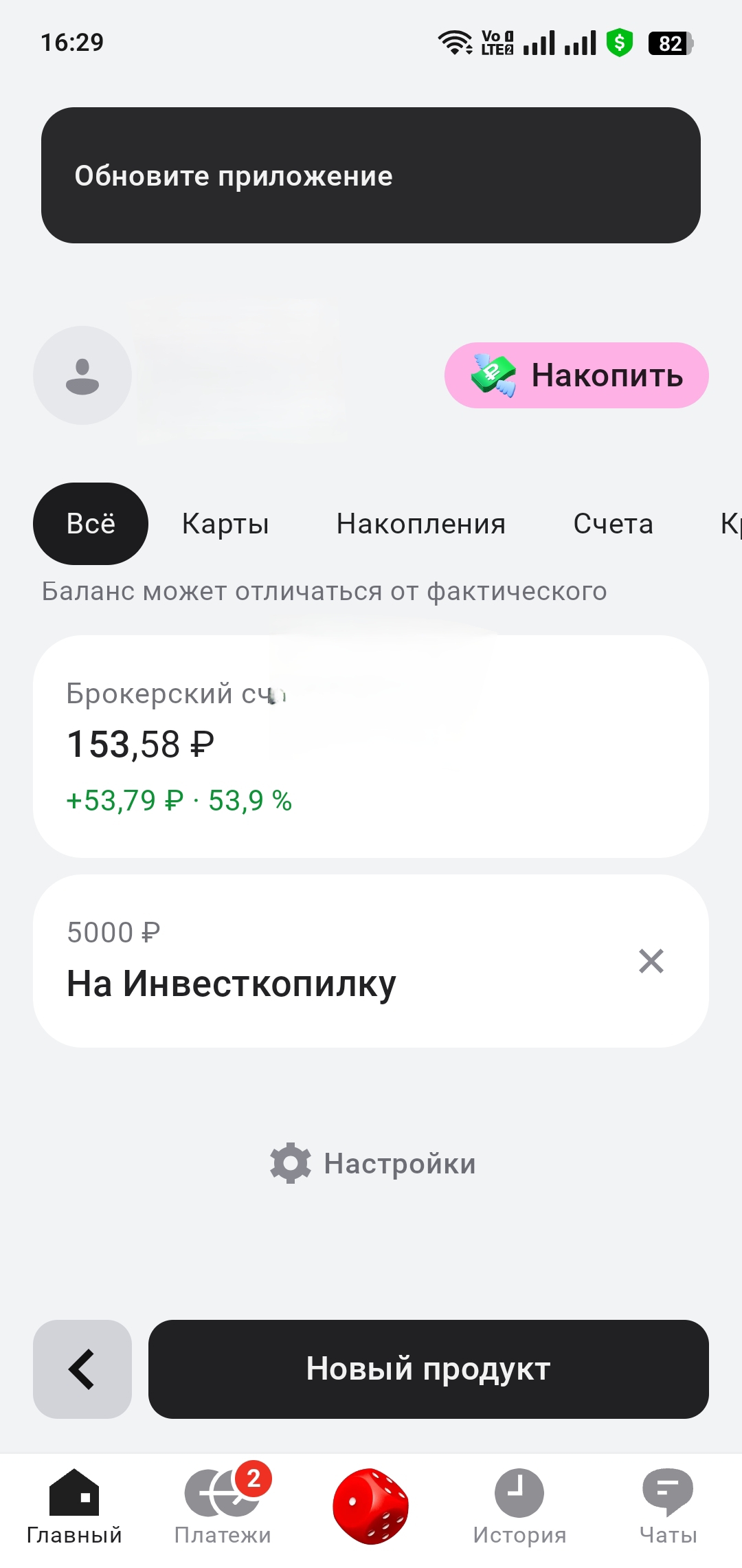Switch to the Карты tab
The height and width of the screenshot is (1568, 742).
tap(225, 524)
